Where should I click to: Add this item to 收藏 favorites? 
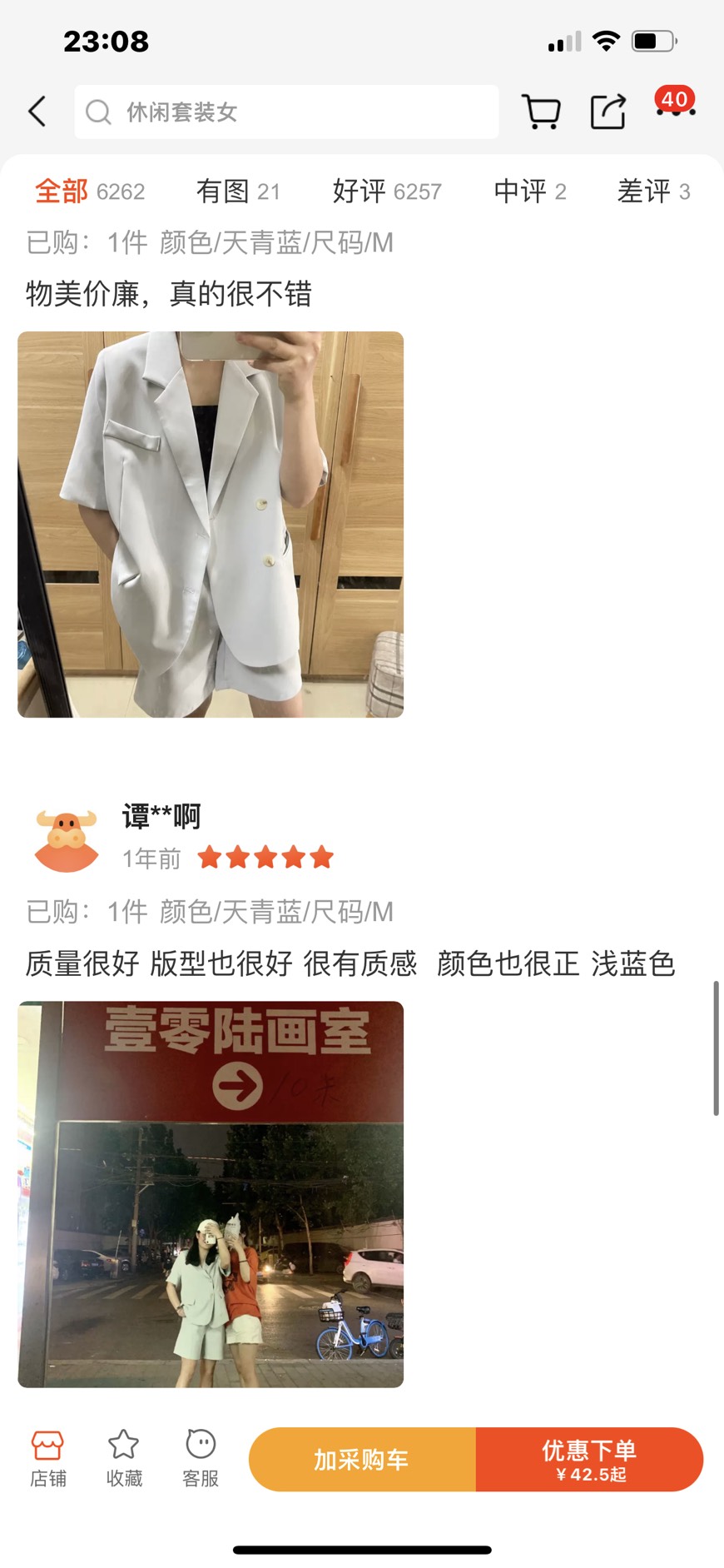(x=124, y=1459)
